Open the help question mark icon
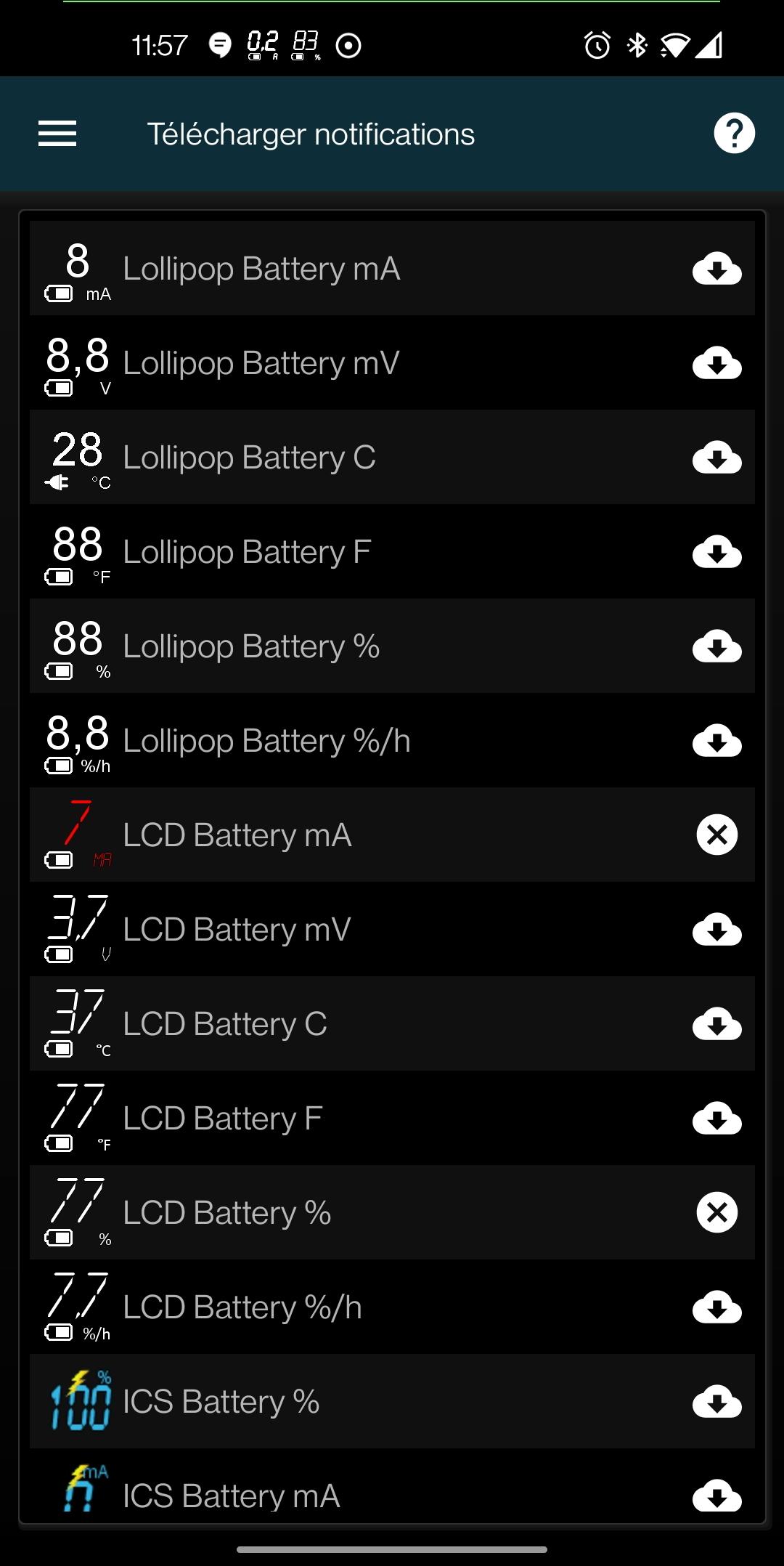Screen dimensions: 784x1566 click(x=734, y=134)
